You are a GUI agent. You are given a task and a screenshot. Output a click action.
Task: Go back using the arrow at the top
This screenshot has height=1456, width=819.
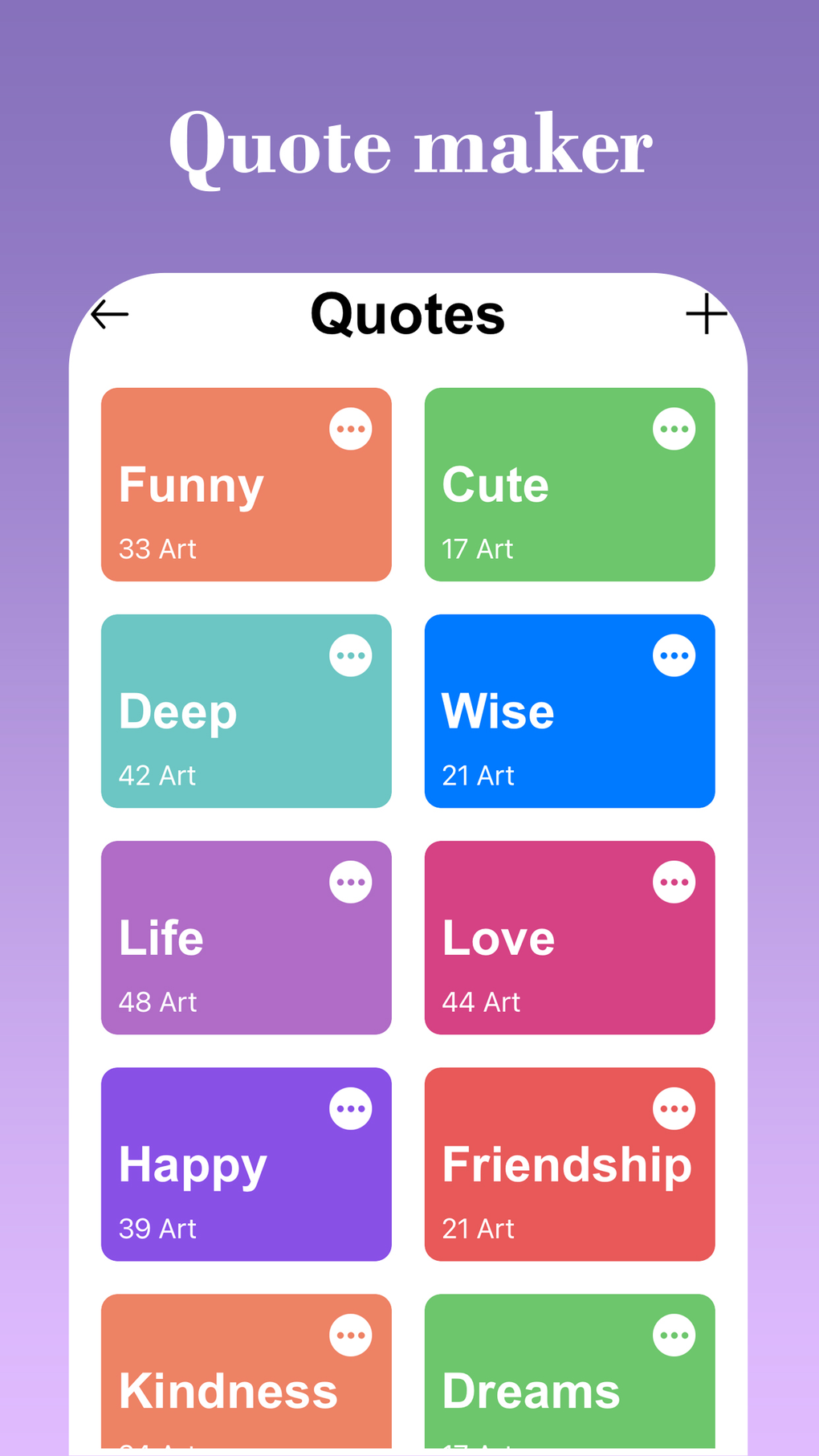point(110,314)
